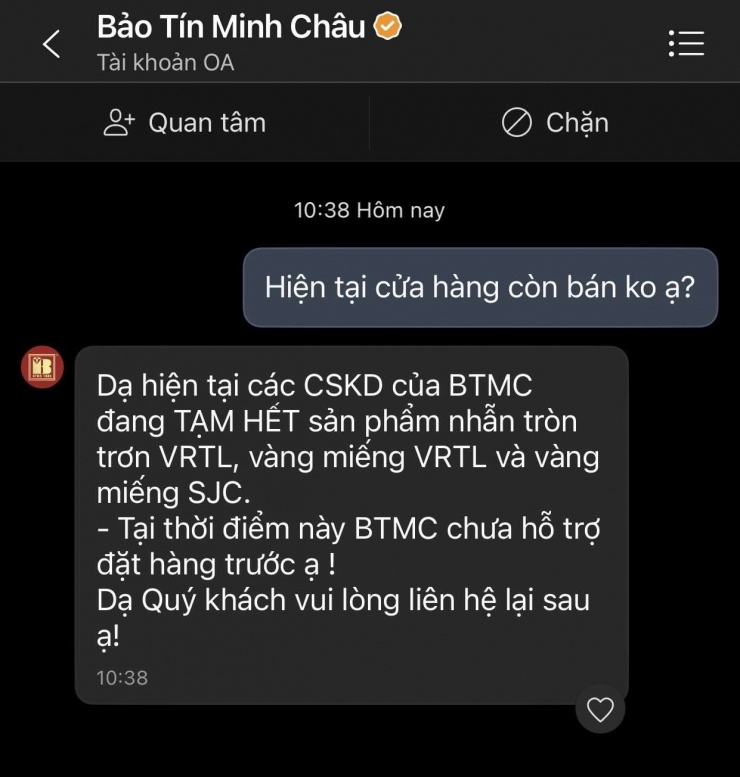Block this account with Chặn
Screen dimensions: 740x777
tap(555, 123)
